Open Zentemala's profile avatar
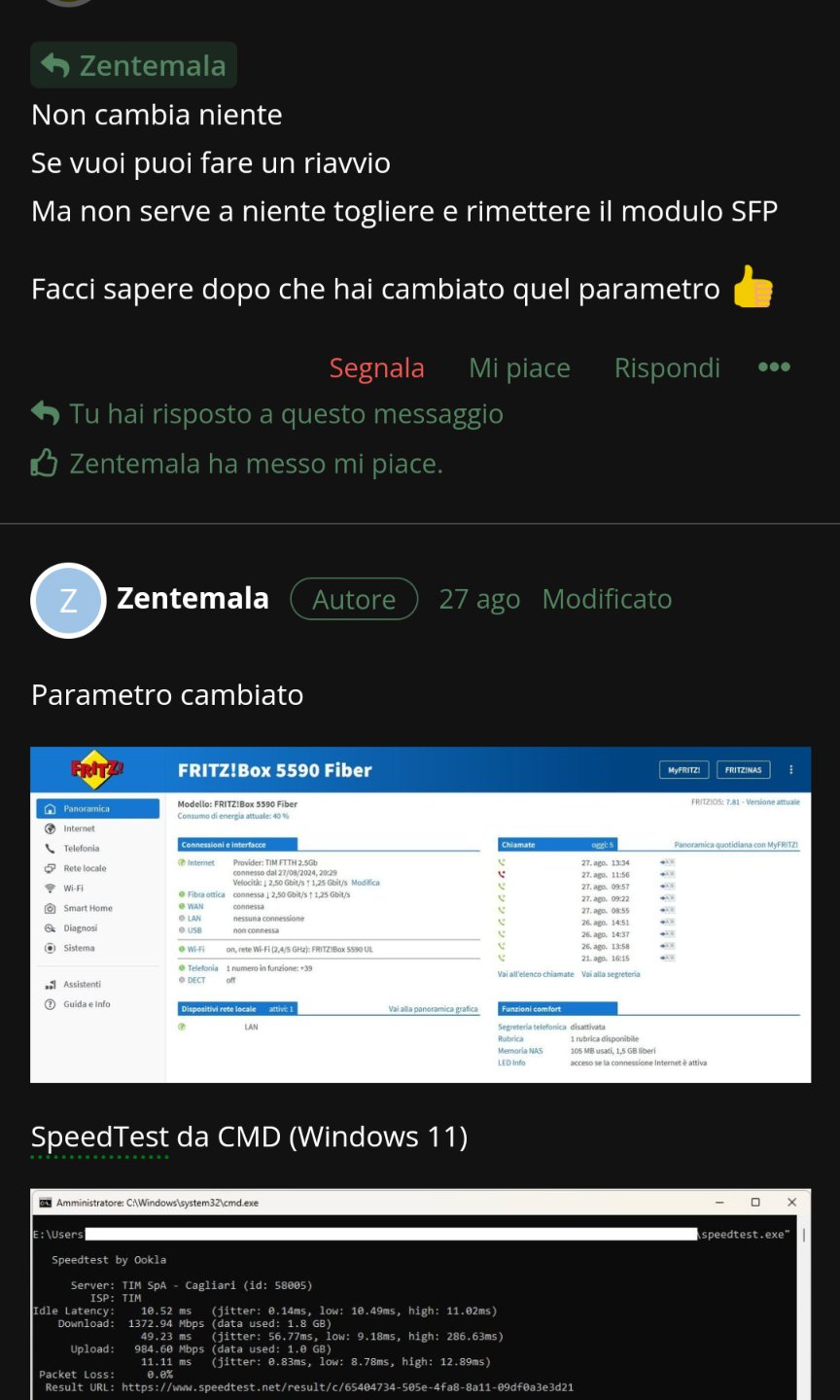 (68, 600)
